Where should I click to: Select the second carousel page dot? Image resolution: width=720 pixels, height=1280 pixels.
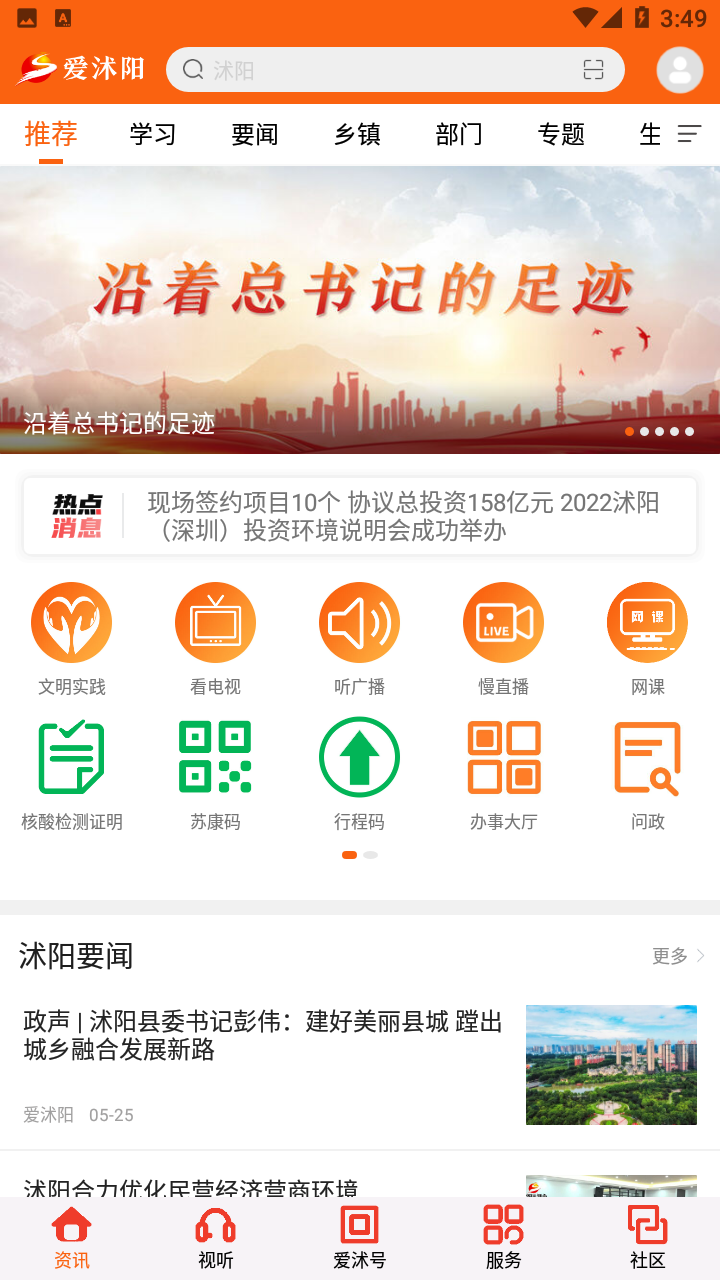pyautogui.click(x=644, y=432)
